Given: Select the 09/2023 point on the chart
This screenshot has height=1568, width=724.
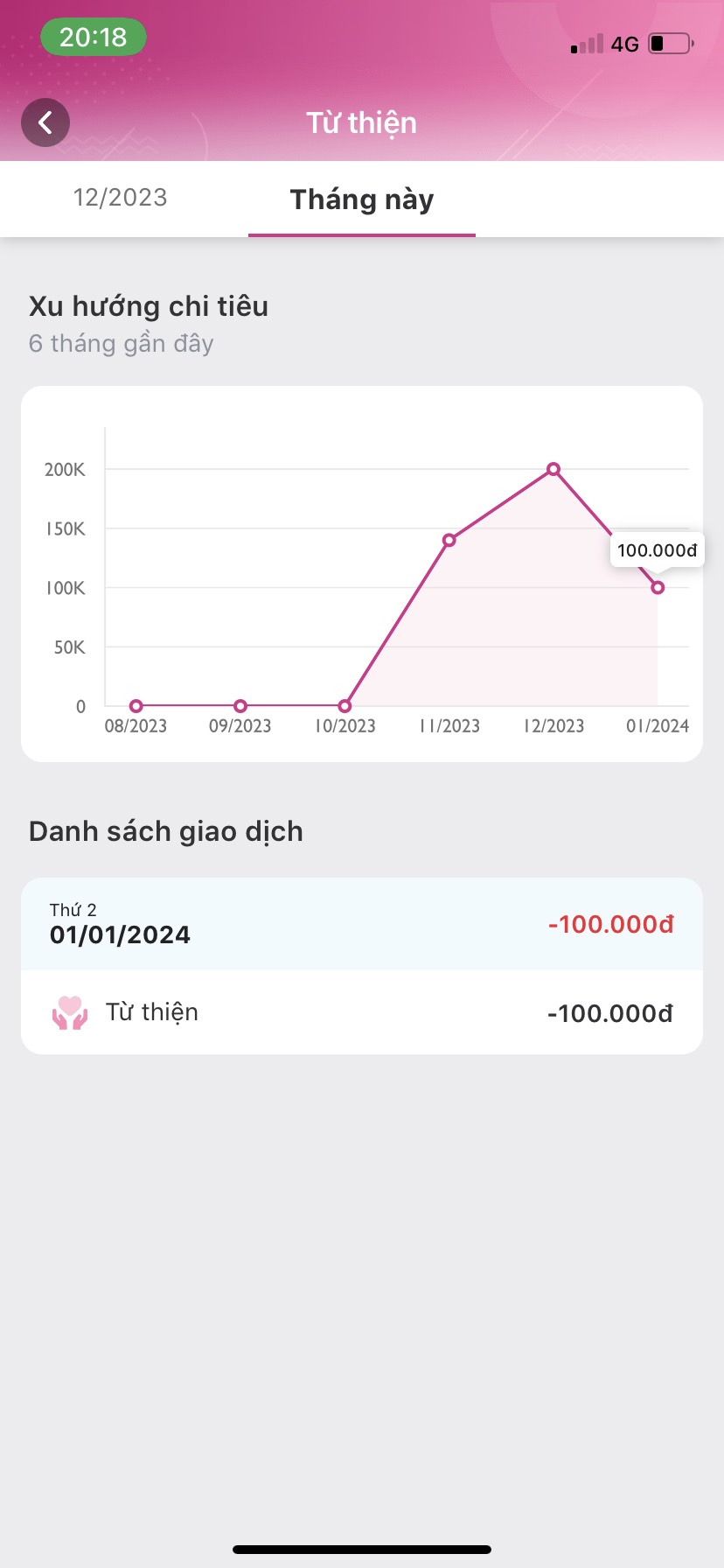Looking at the screenshot, I should pyautogui.click(x=240, y=705).
